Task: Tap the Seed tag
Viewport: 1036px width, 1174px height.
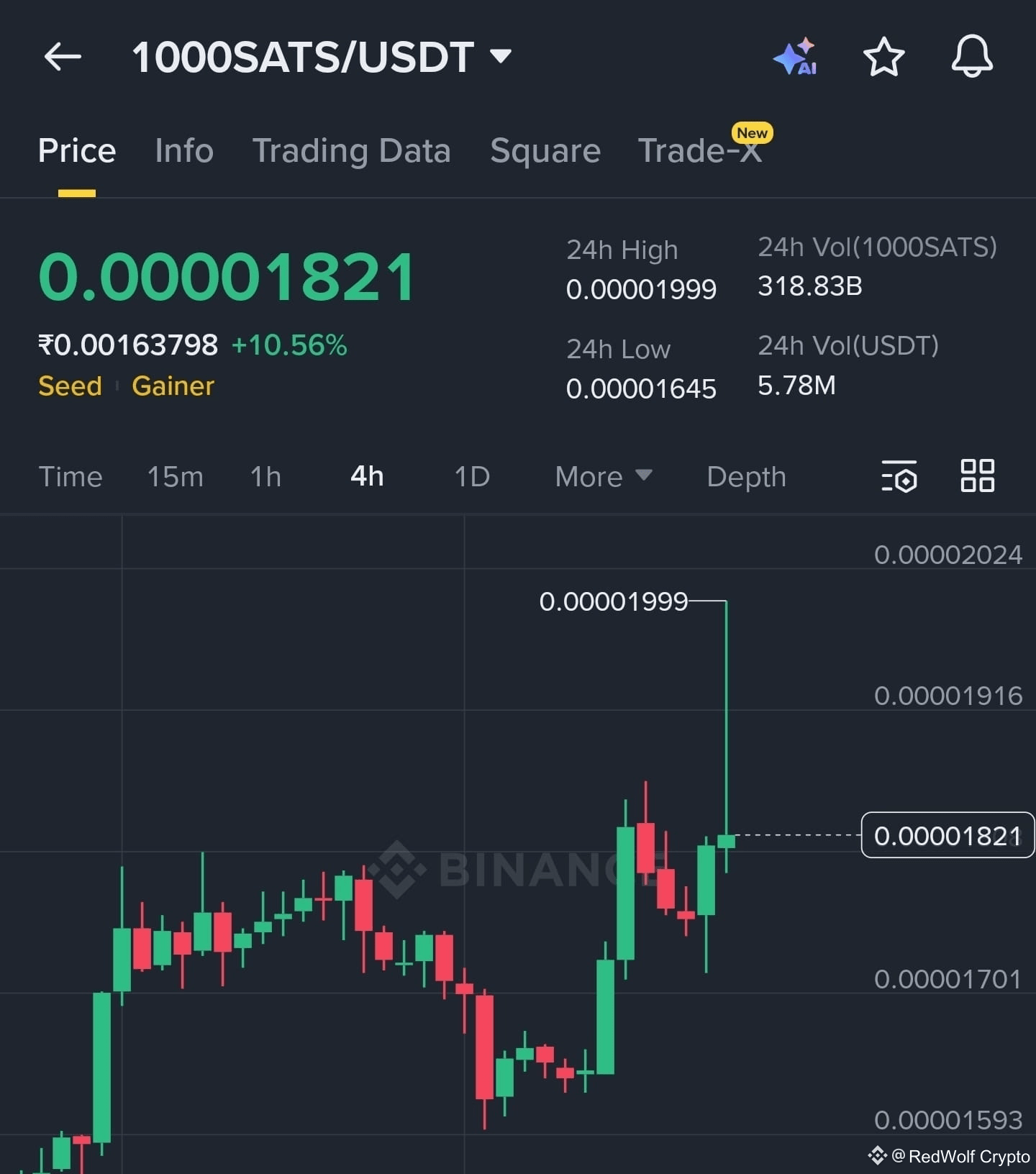Action: (70, 386)
